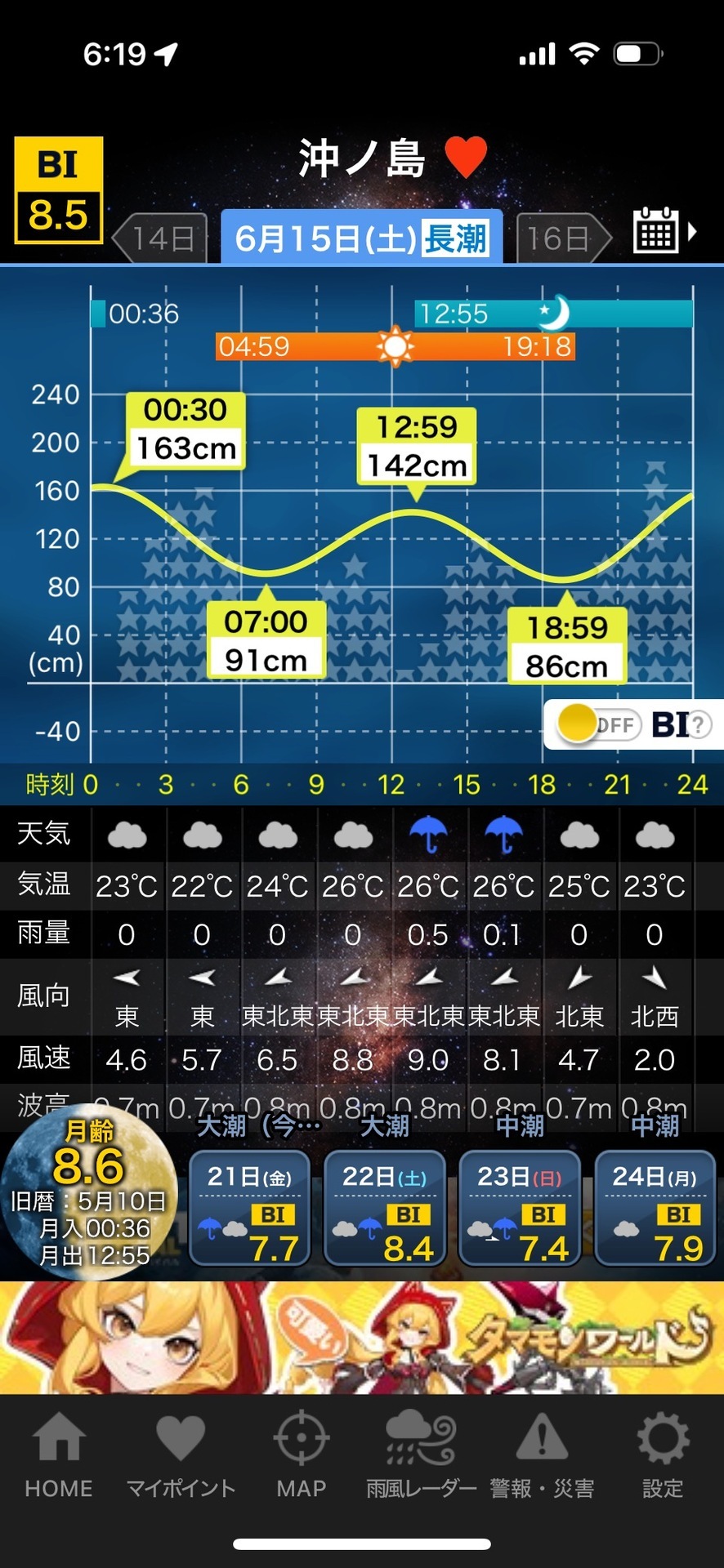Open the calendar date picker

tap(664, 231)
